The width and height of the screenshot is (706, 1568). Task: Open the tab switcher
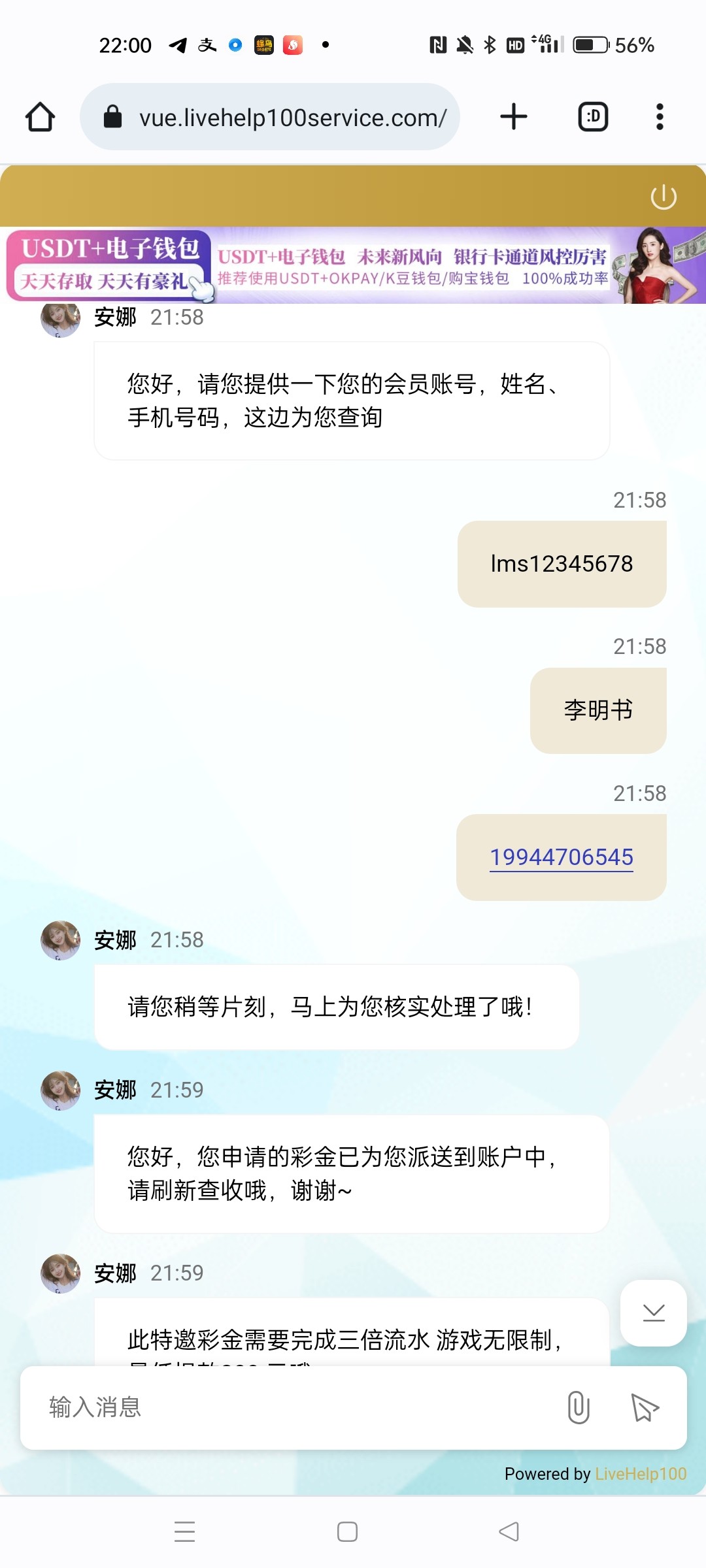coord(593,117)
